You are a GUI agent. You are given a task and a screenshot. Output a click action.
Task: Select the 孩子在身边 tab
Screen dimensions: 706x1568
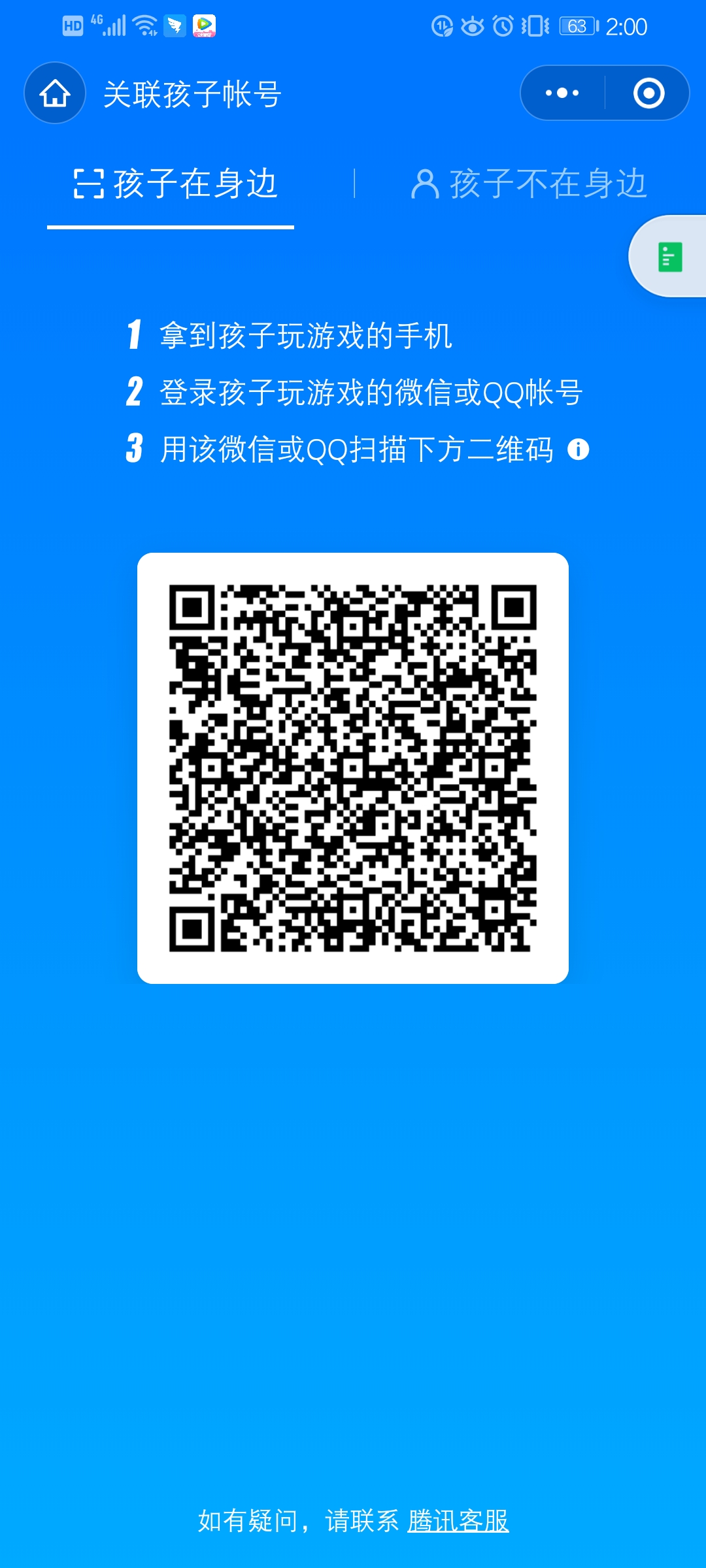175,184
